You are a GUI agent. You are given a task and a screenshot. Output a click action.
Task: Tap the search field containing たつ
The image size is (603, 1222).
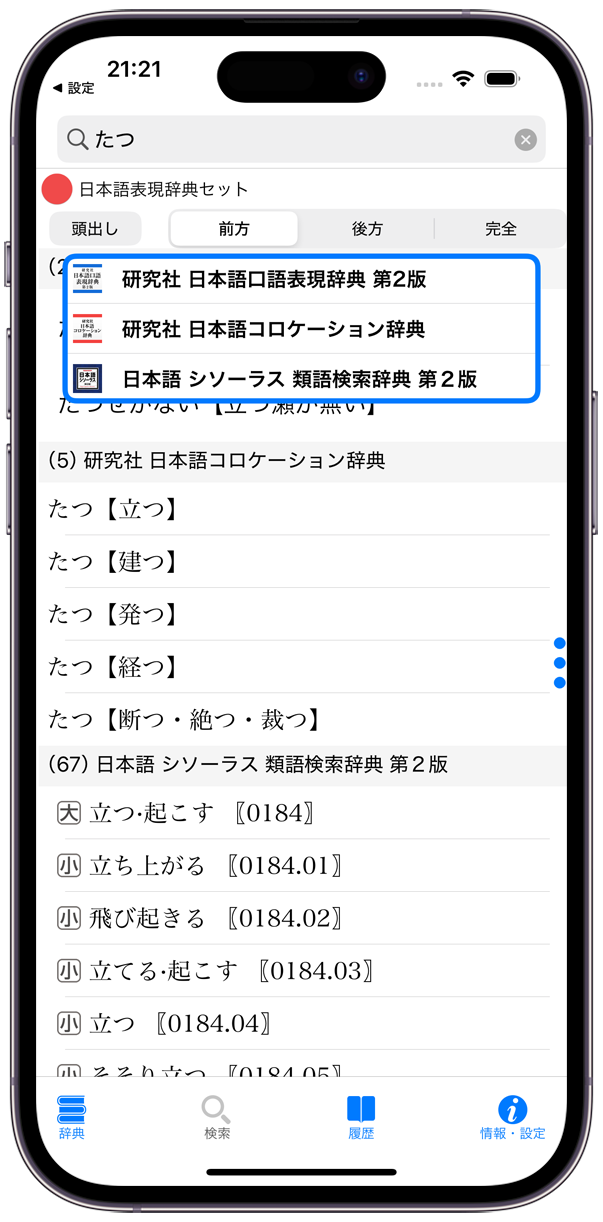click(290, 140)
